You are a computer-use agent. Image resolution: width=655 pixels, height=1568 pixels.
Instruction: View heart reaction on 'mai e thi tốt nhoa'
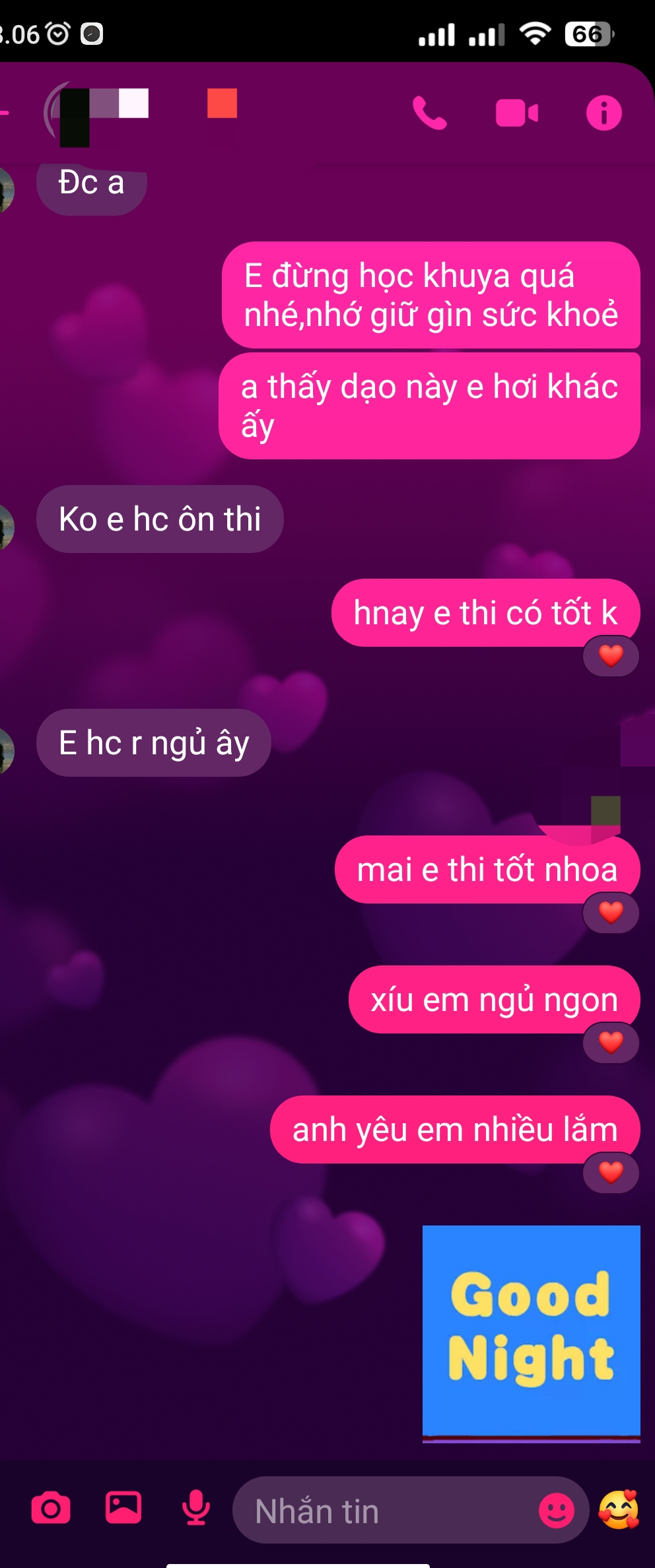(x=611, y=913)
